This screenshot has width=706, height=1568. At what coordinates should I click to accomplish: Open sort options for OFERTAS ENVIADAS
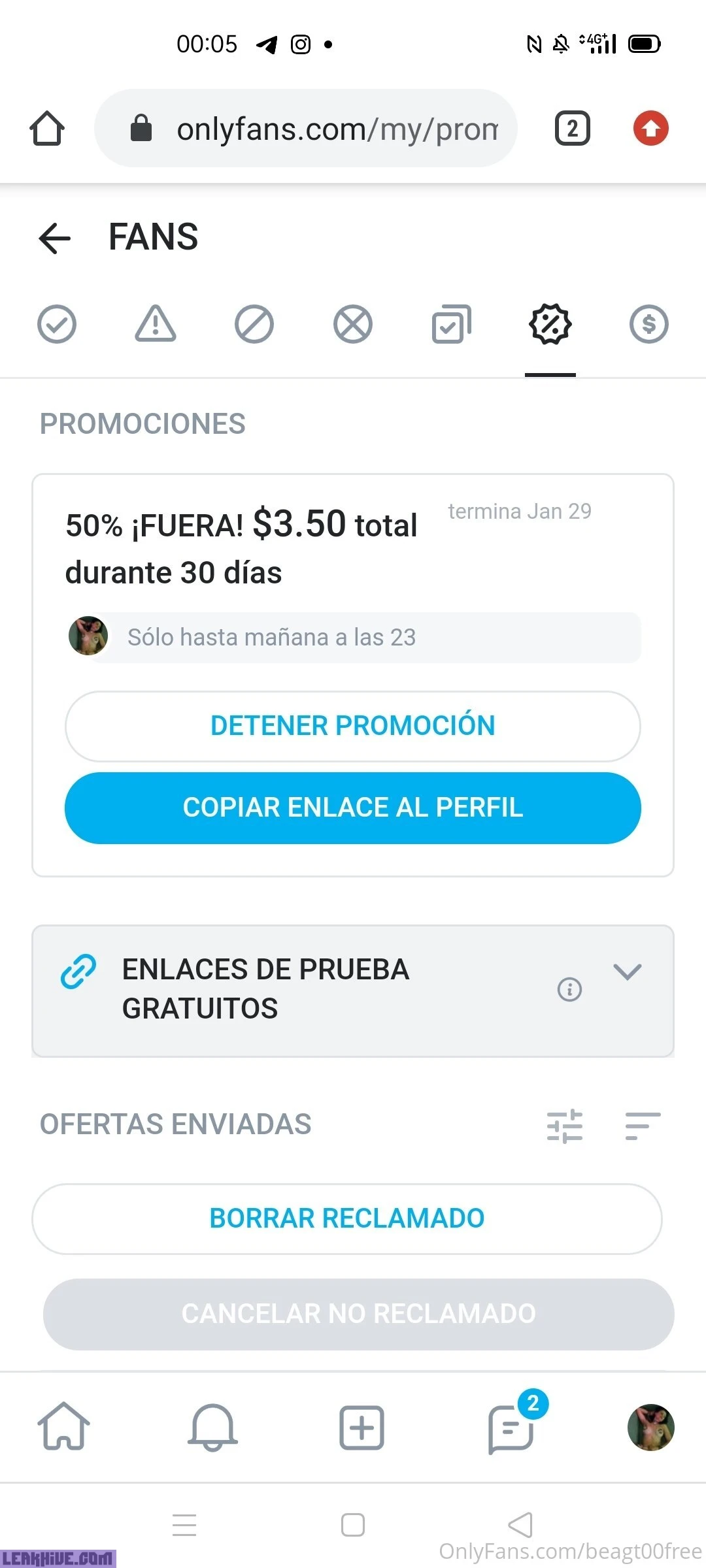coord(643,1126)
